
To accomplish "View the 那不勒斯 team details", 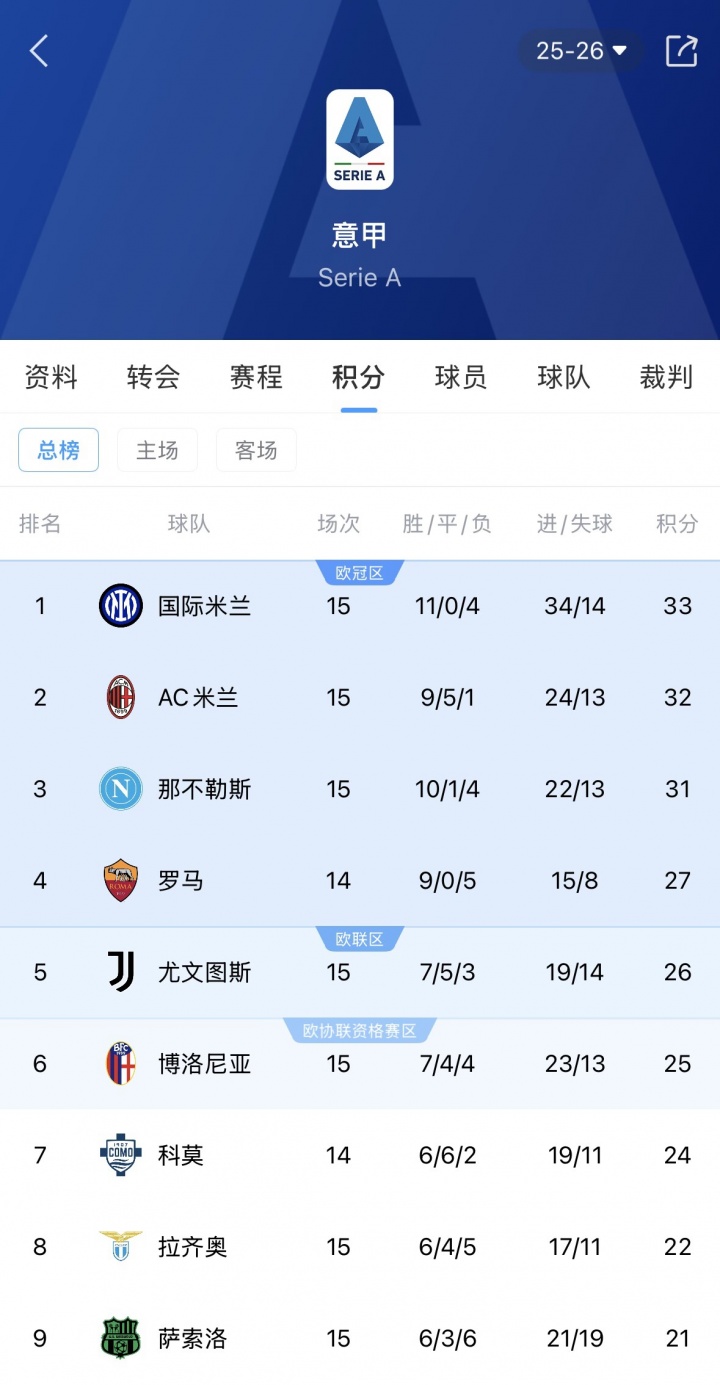I will point(204,789).
